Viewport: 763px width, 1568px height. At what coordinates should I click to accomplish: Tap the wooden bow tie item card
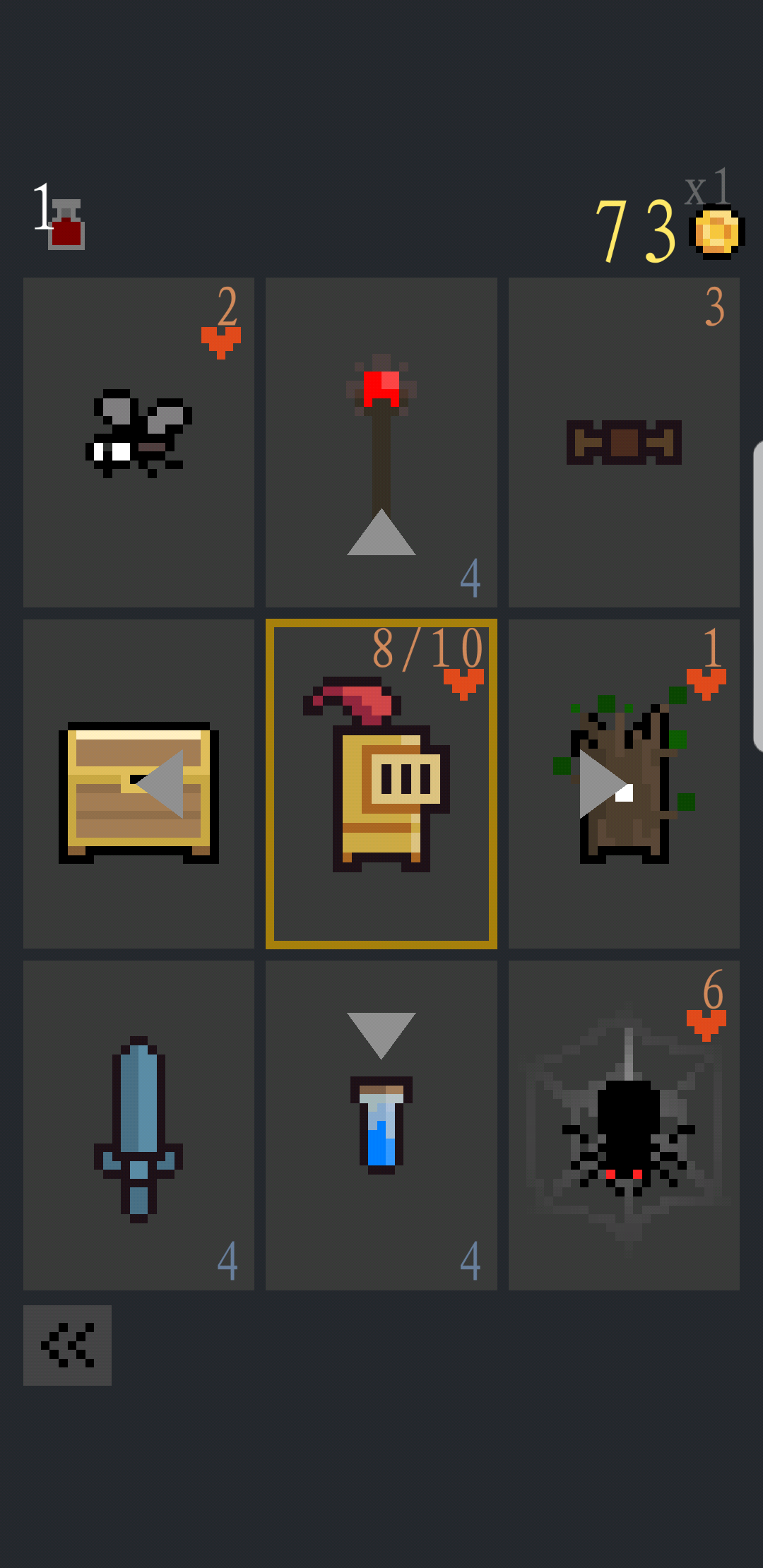(x=624, y=443)
